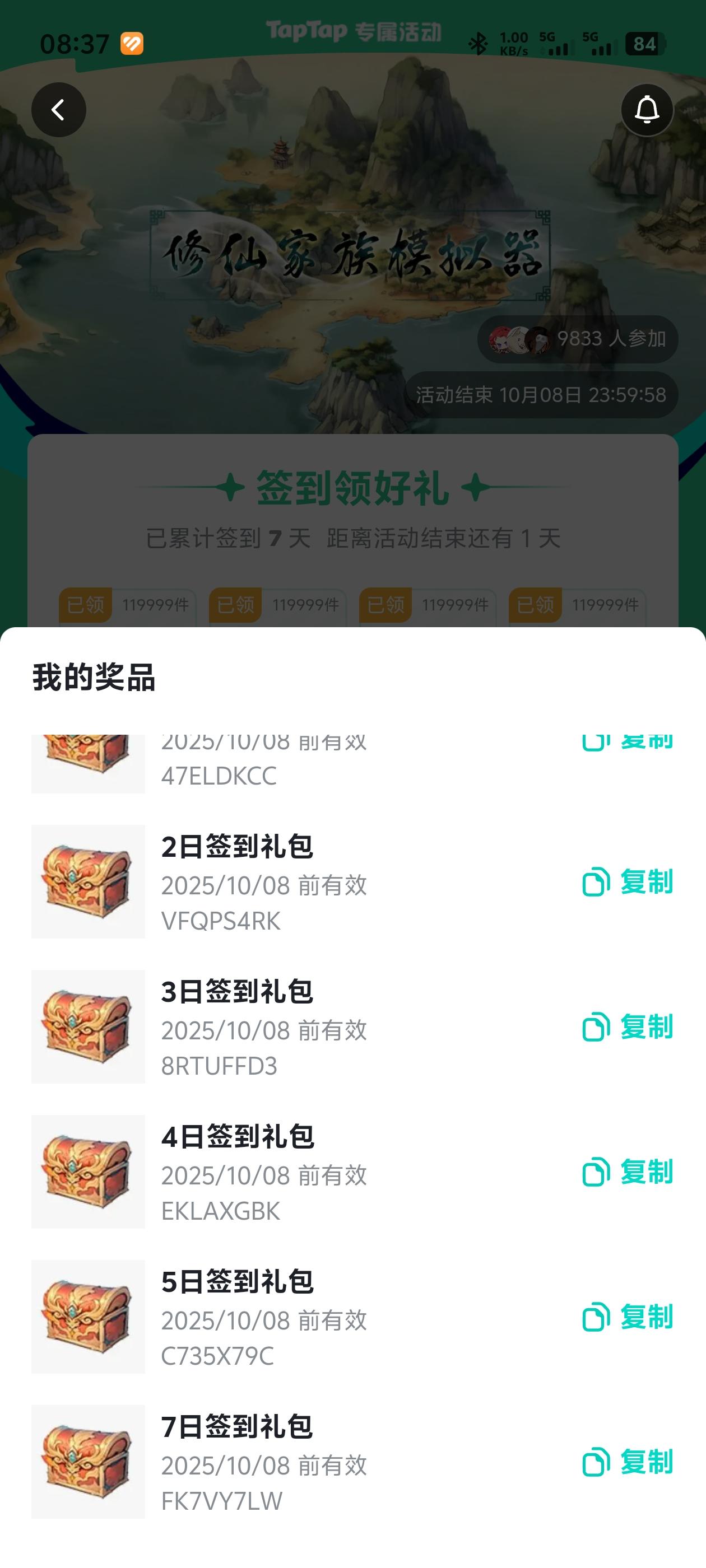Copy code EKLAXGBK for 4日签到礼包
706x1568 pixels.
tap(628, 1172)
